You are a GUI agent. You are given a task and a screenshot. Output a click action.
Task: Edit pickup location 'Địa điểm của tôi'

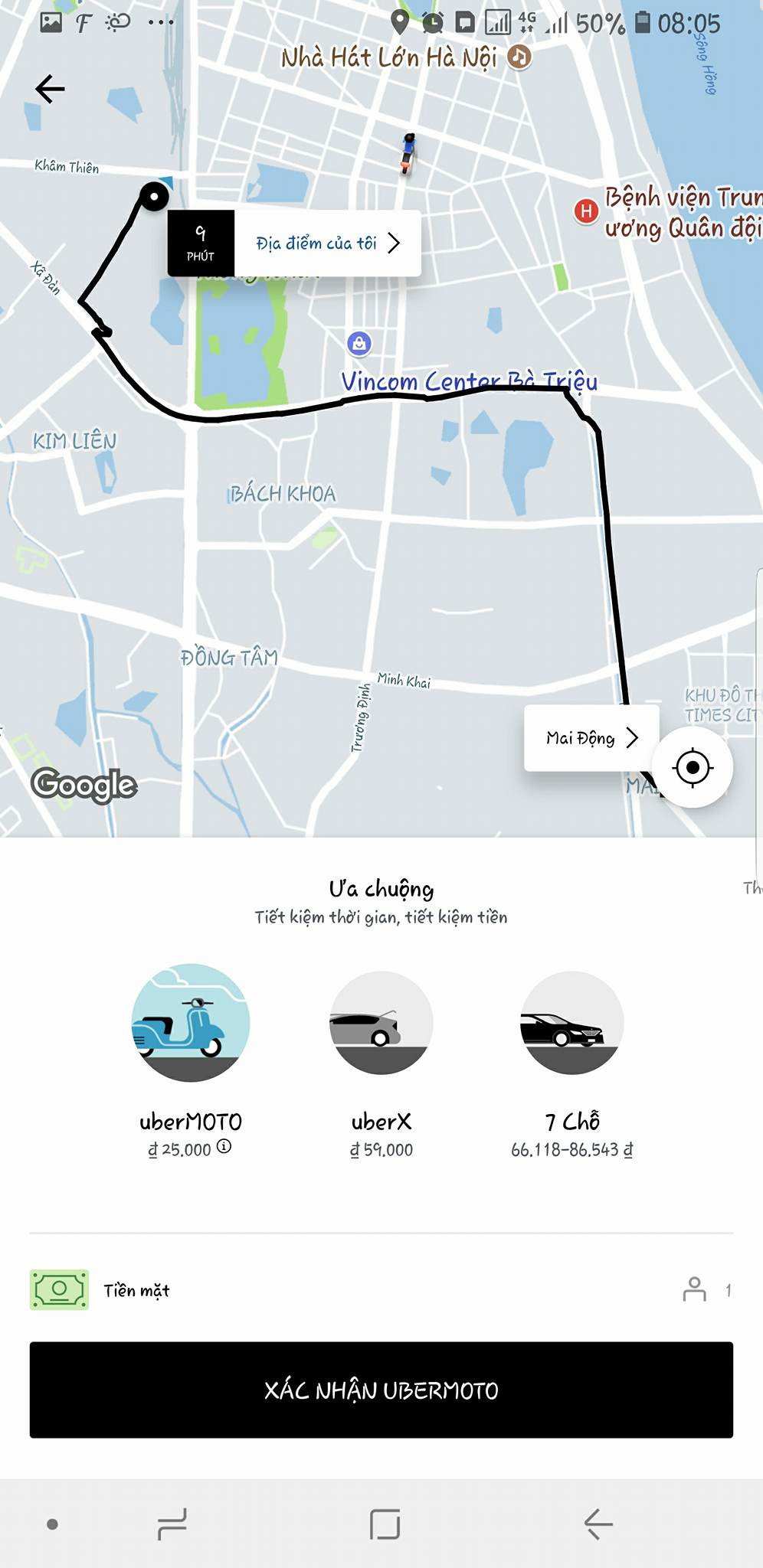(327, 243)
